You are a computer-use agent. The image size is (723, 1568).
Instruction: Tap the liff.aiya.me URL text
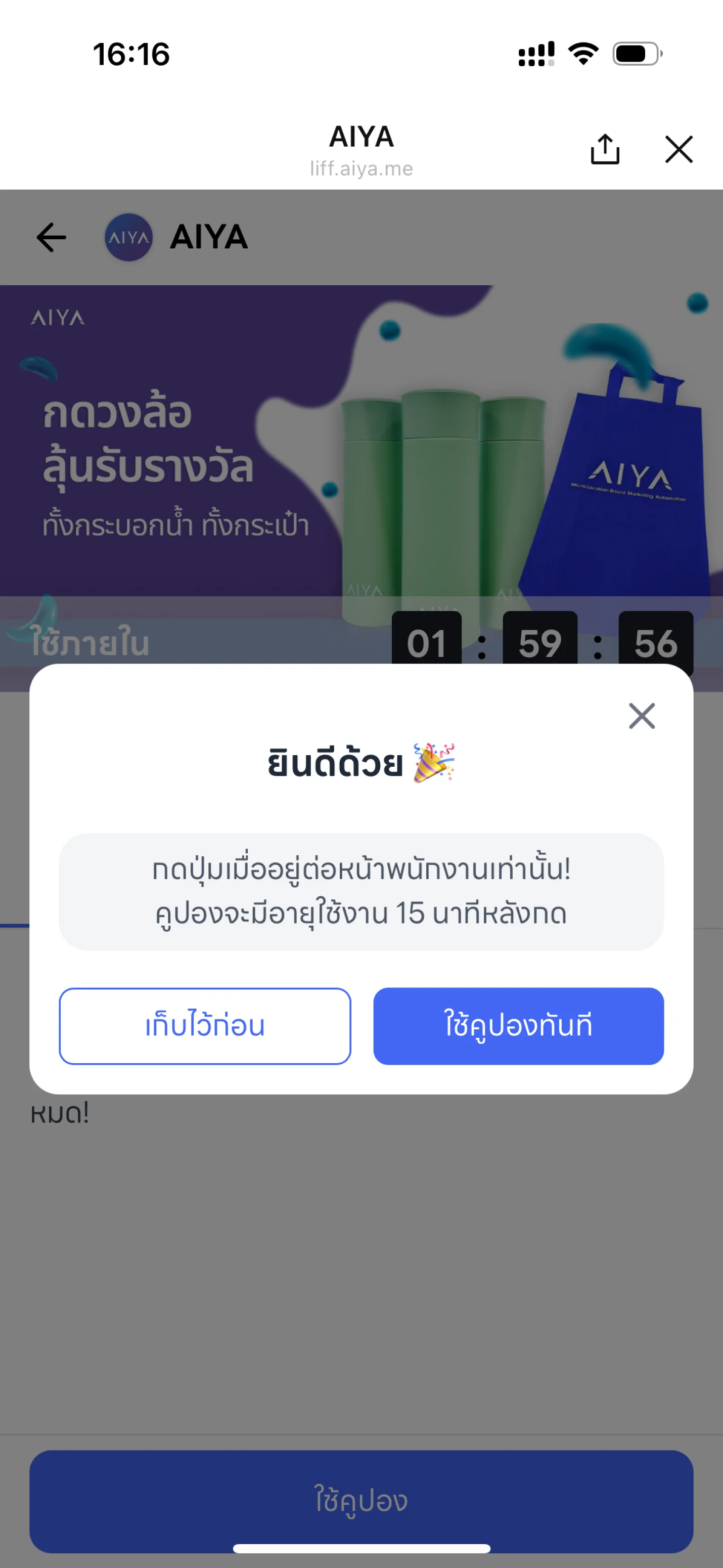click(361, 169)
